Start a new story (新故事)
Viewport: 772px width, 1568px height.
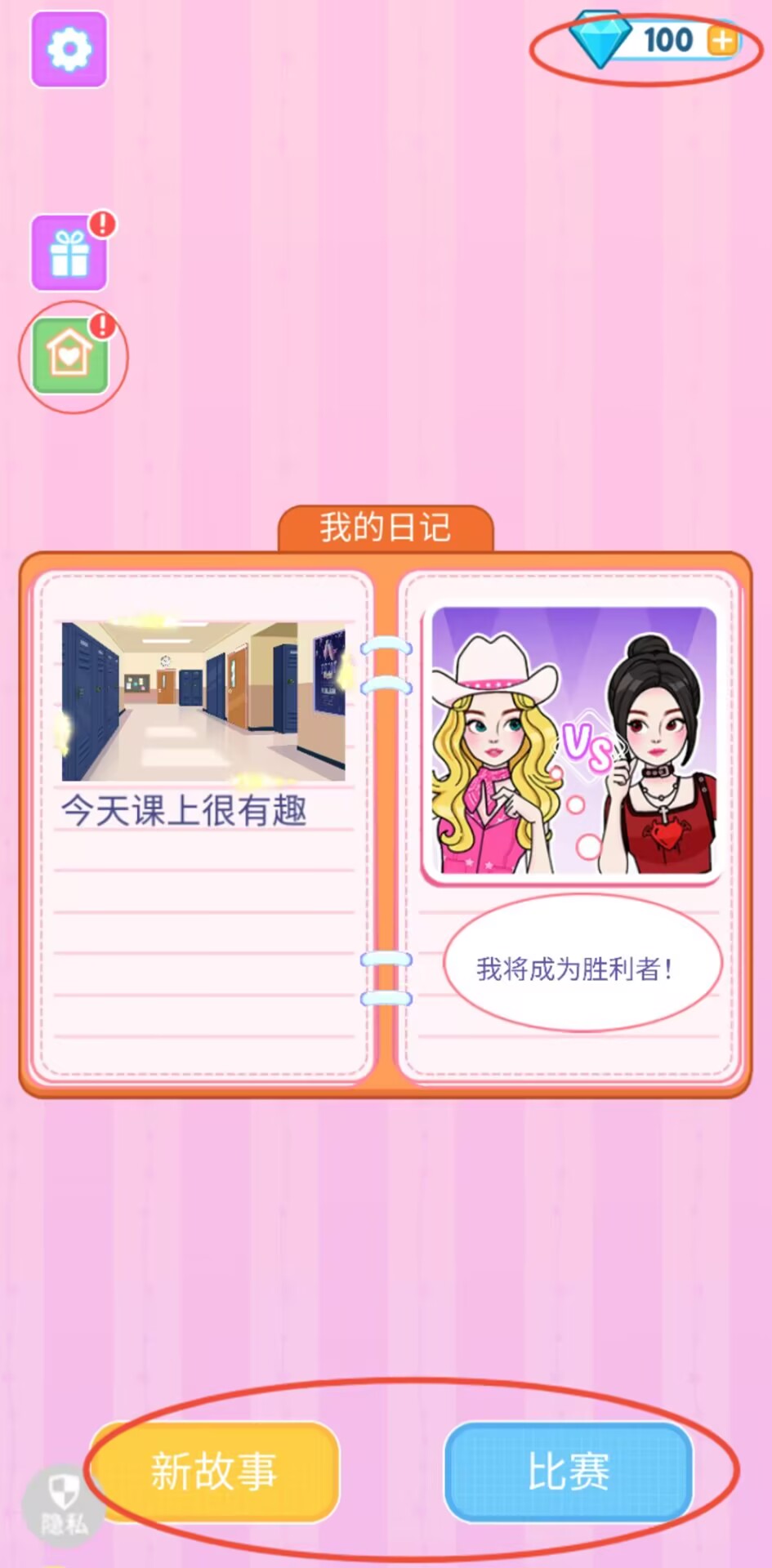[x=215, y=1471]
